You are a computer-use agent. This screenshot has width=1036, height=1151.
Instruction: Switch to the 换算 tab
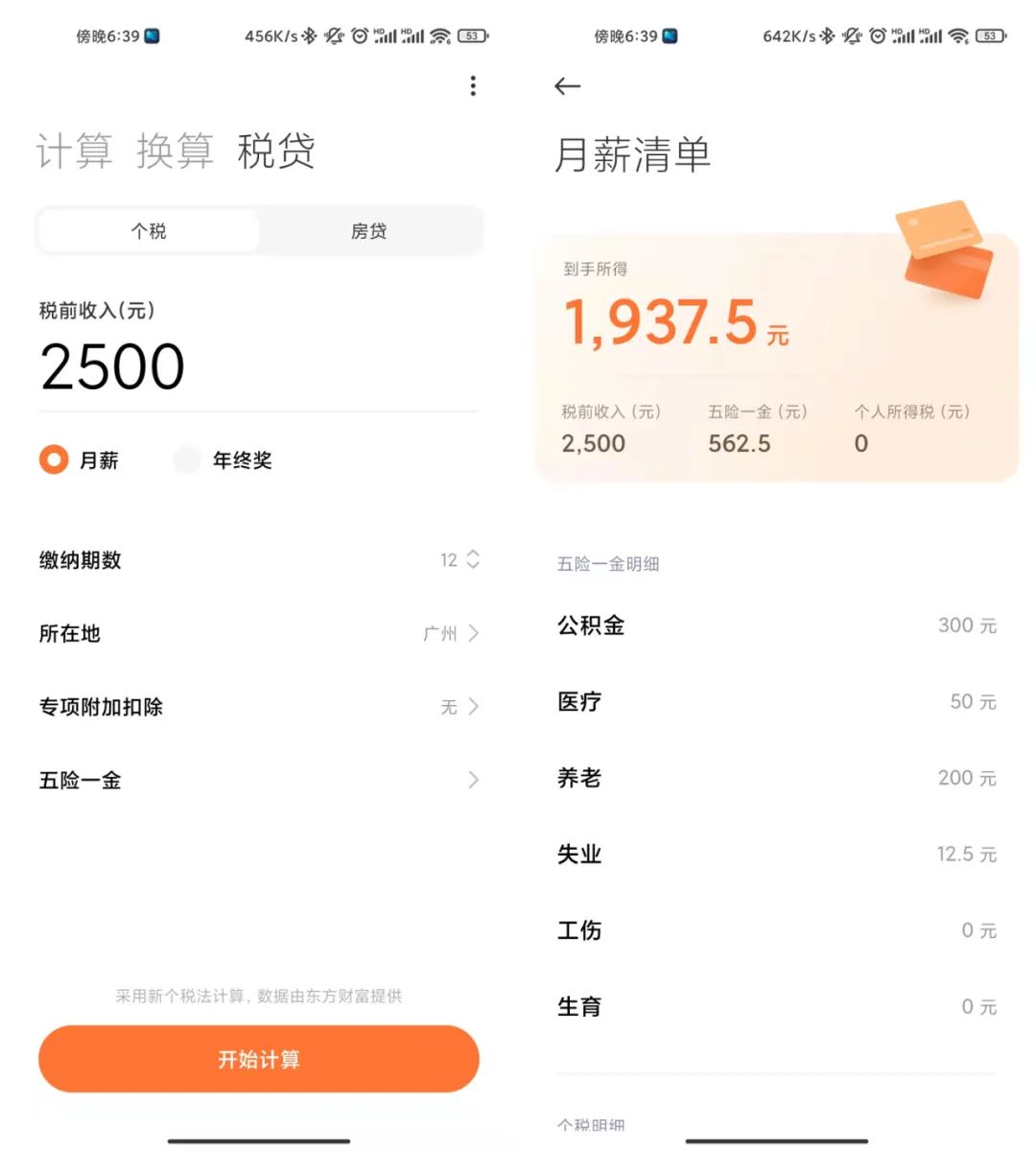(x=176, y=152)
